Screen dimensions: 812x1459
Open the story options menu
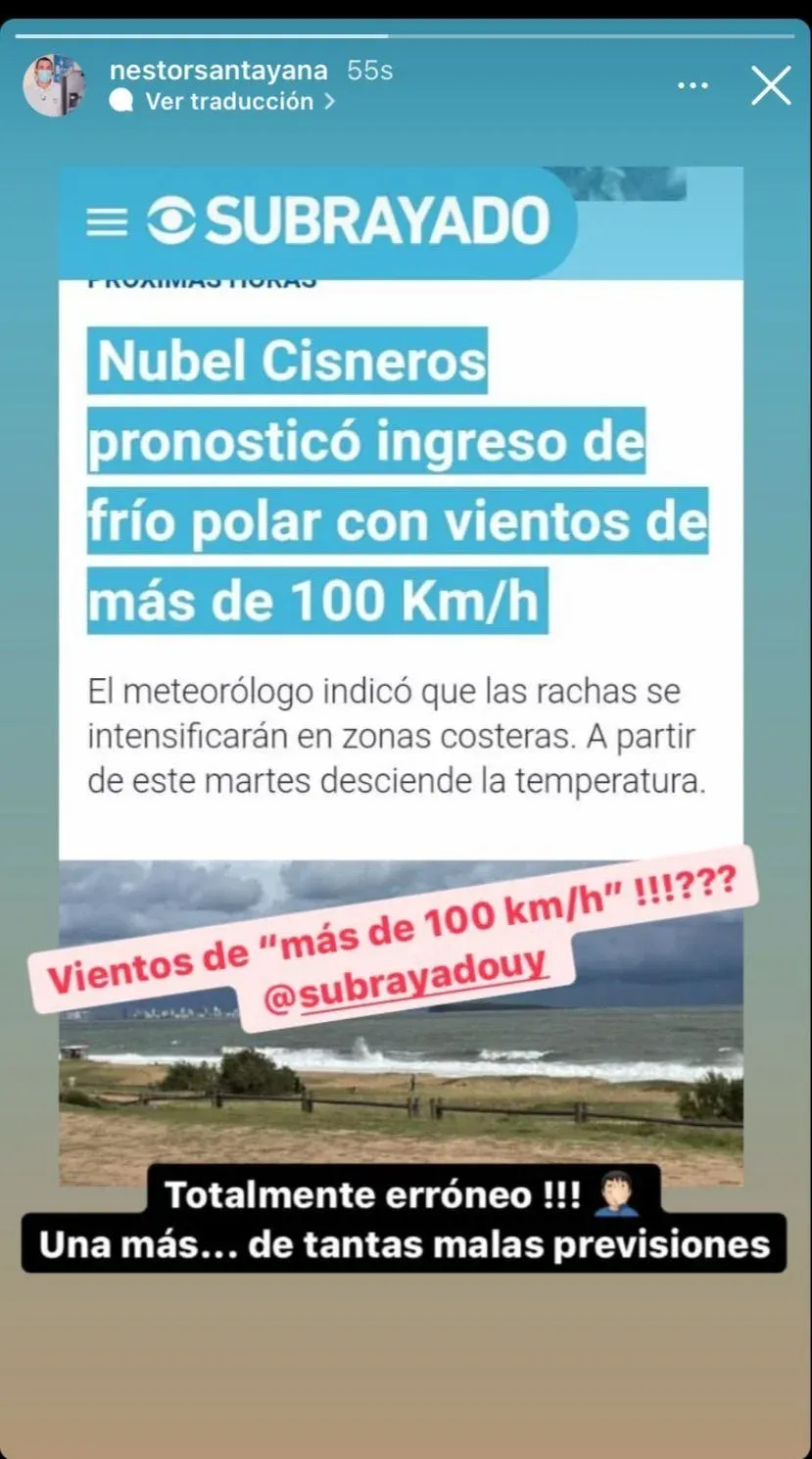tap(693, 86)
